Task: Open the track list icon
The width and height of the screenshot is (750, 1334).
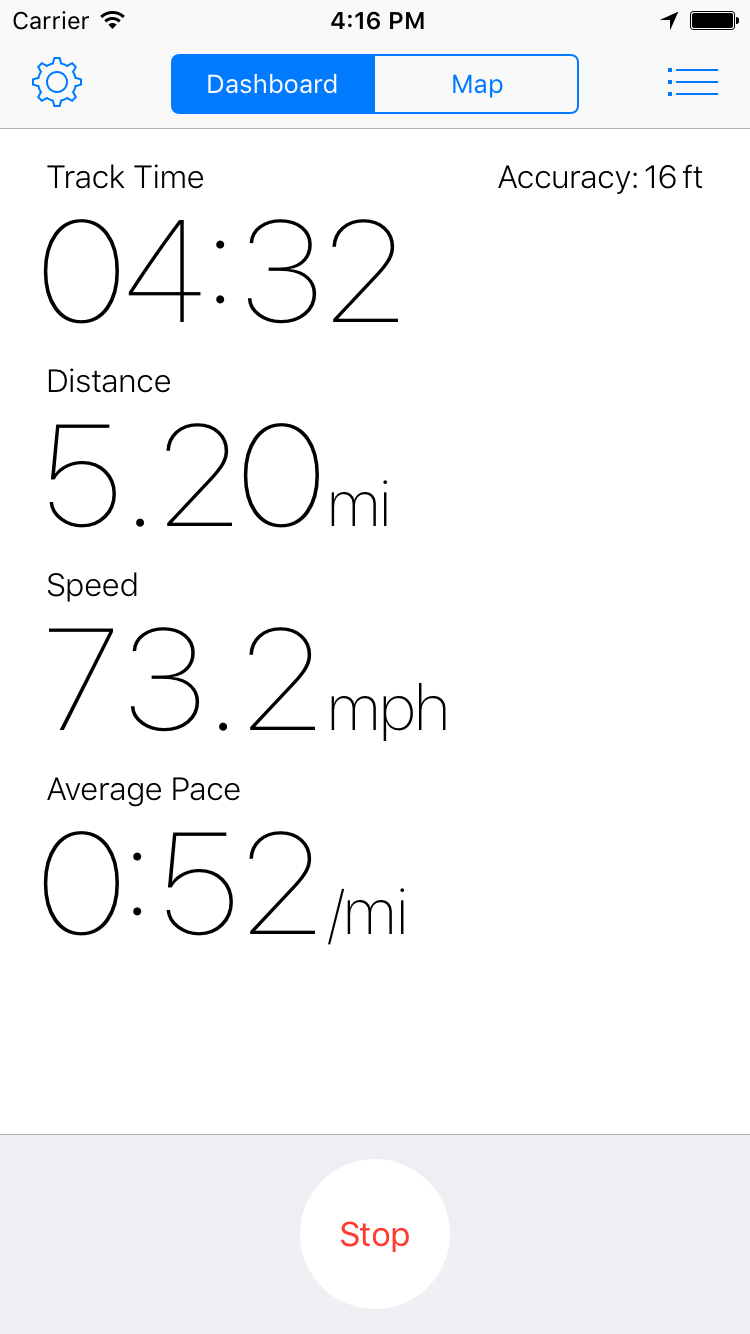Action: pyautogui.click(x=692, y=83)
